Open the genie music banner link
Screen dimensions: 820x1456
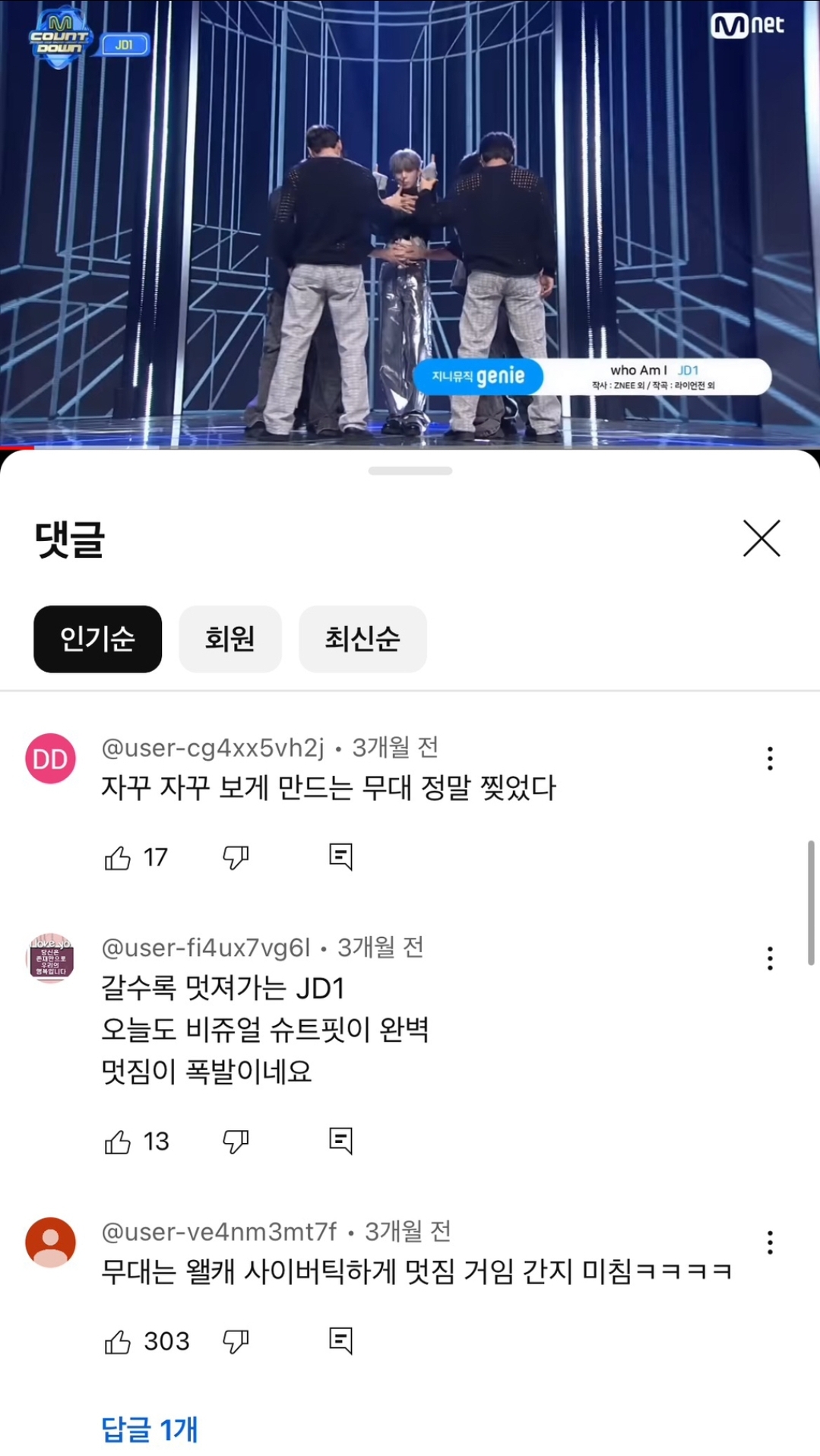pyautogui.click(x=478, y=376)
